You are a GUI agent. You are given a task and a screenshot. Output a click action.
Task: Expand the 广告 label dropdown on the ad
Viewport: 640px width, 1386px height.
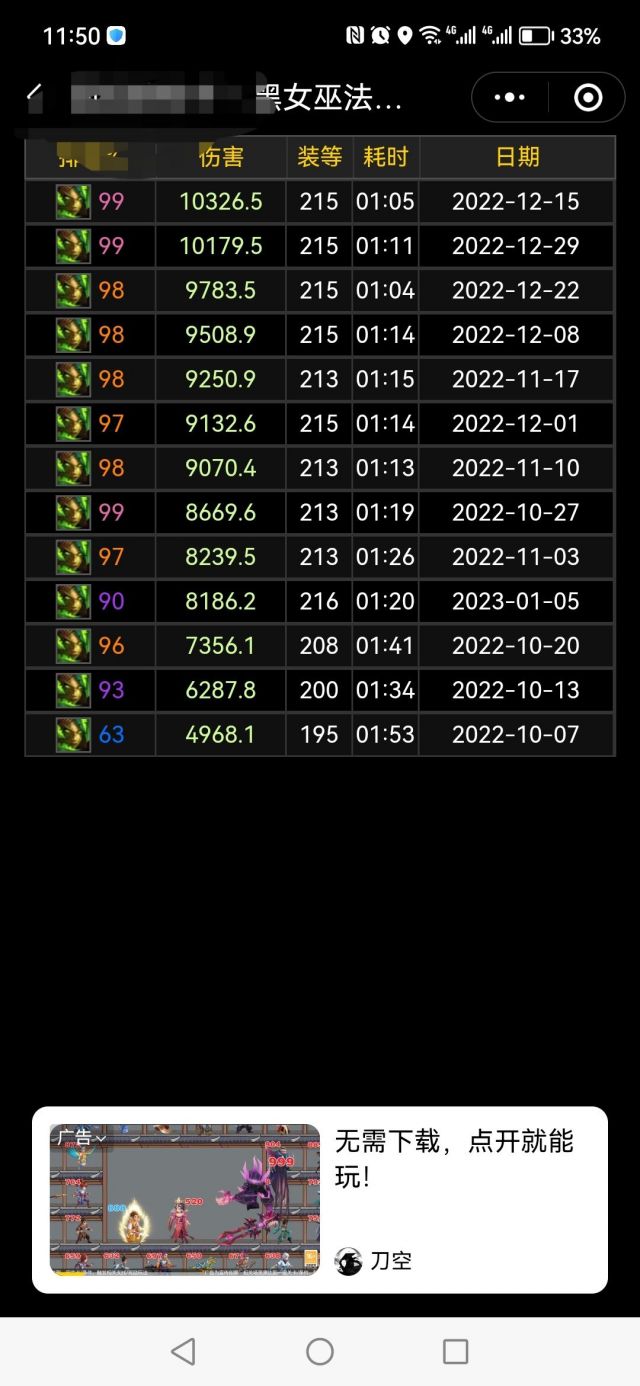[81, 1137]
